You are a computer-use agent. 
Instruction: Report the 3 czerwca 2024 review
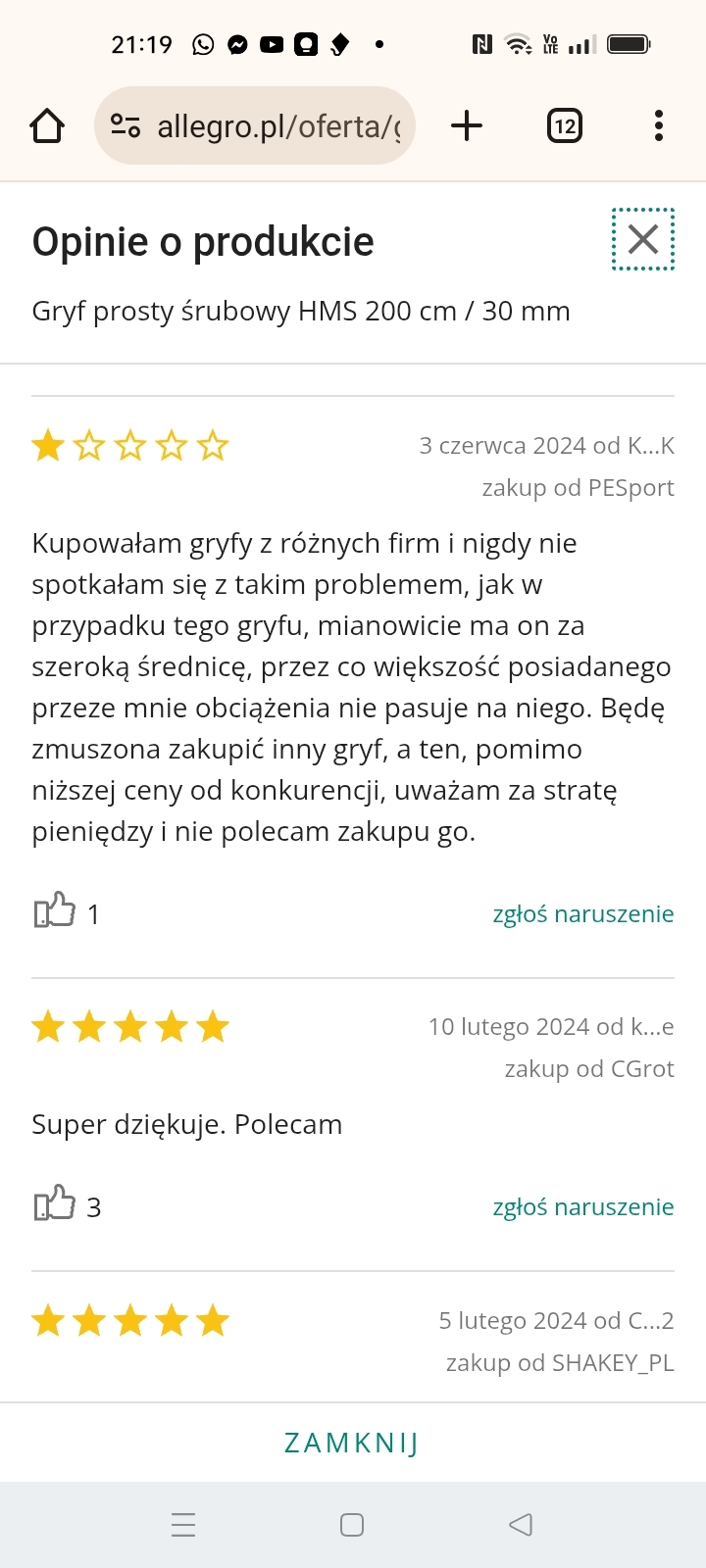[x=583, y=914]
